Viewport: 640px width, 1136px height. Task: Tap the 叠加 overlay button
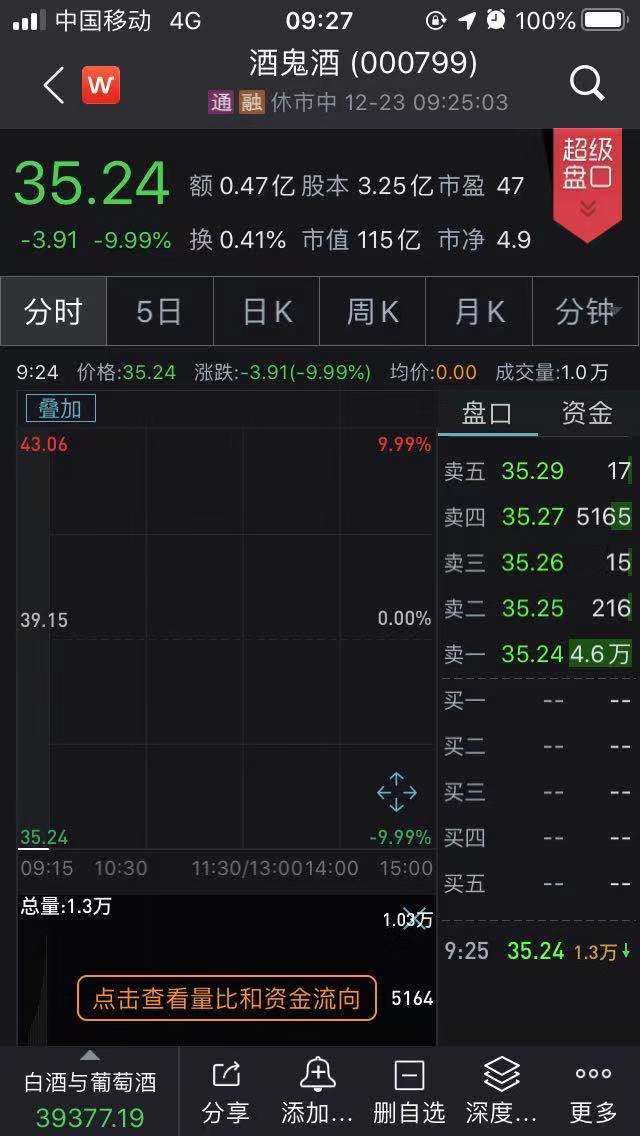pos(61,409)
